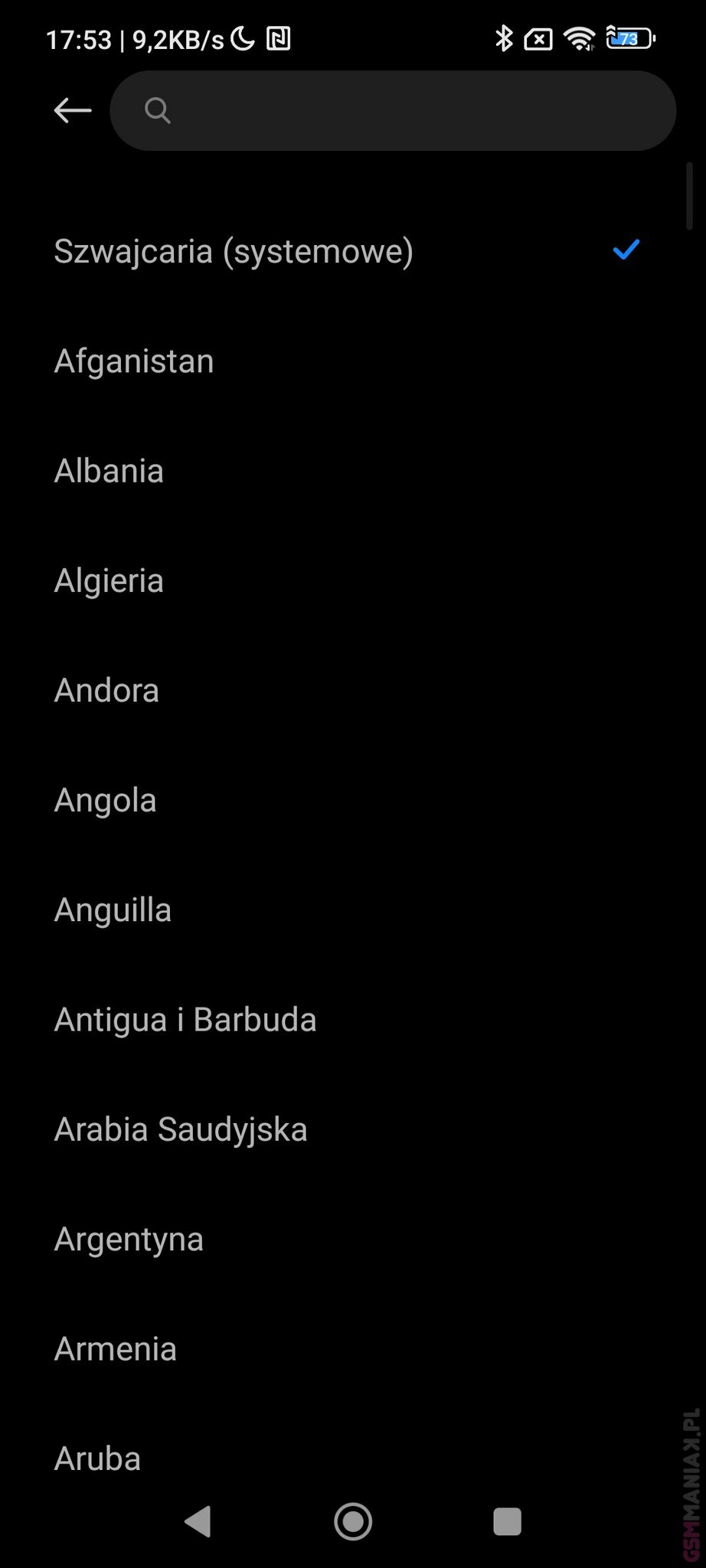
Task: Select Armenia as region
Action: 116,1349
